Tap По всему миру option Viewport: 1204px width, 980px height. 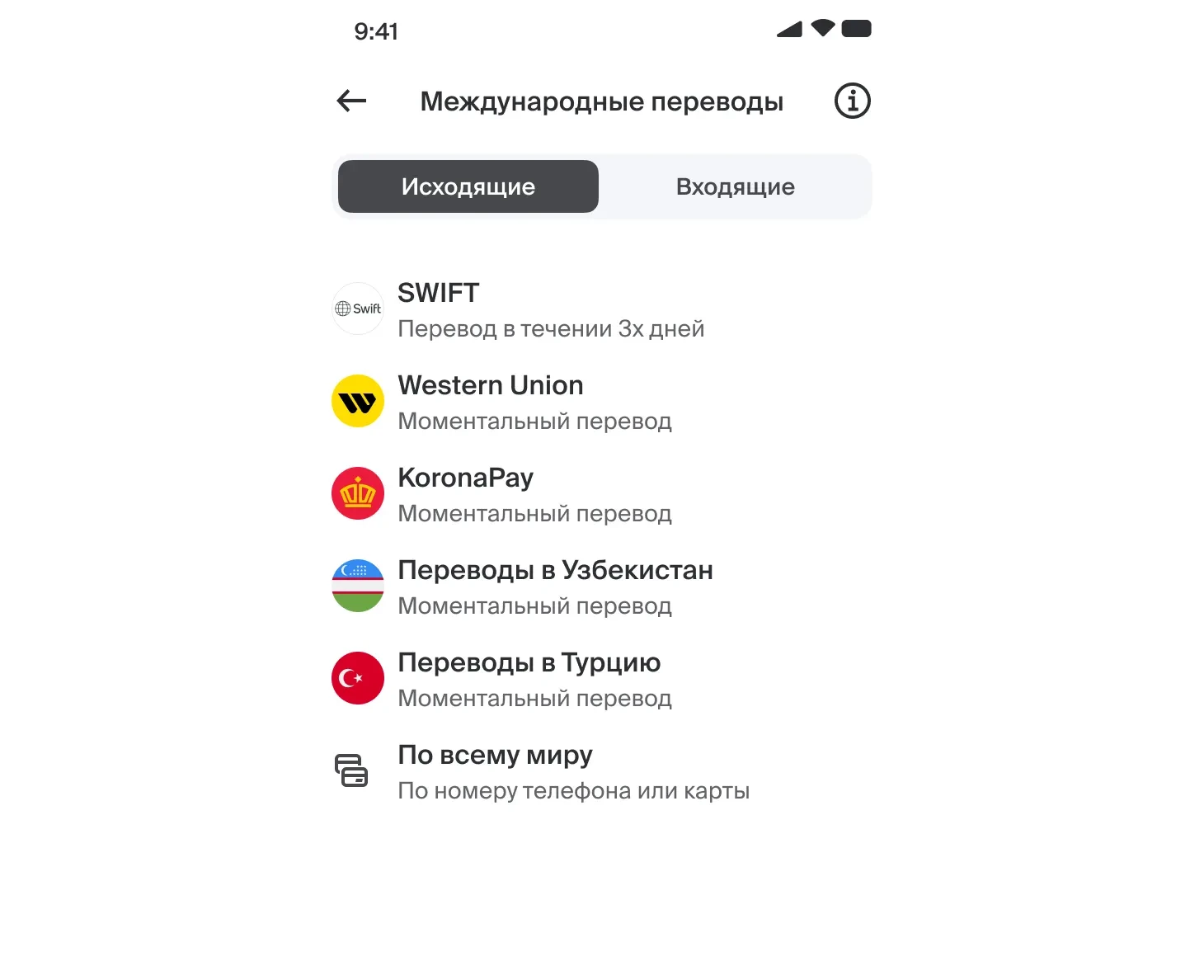602,771
